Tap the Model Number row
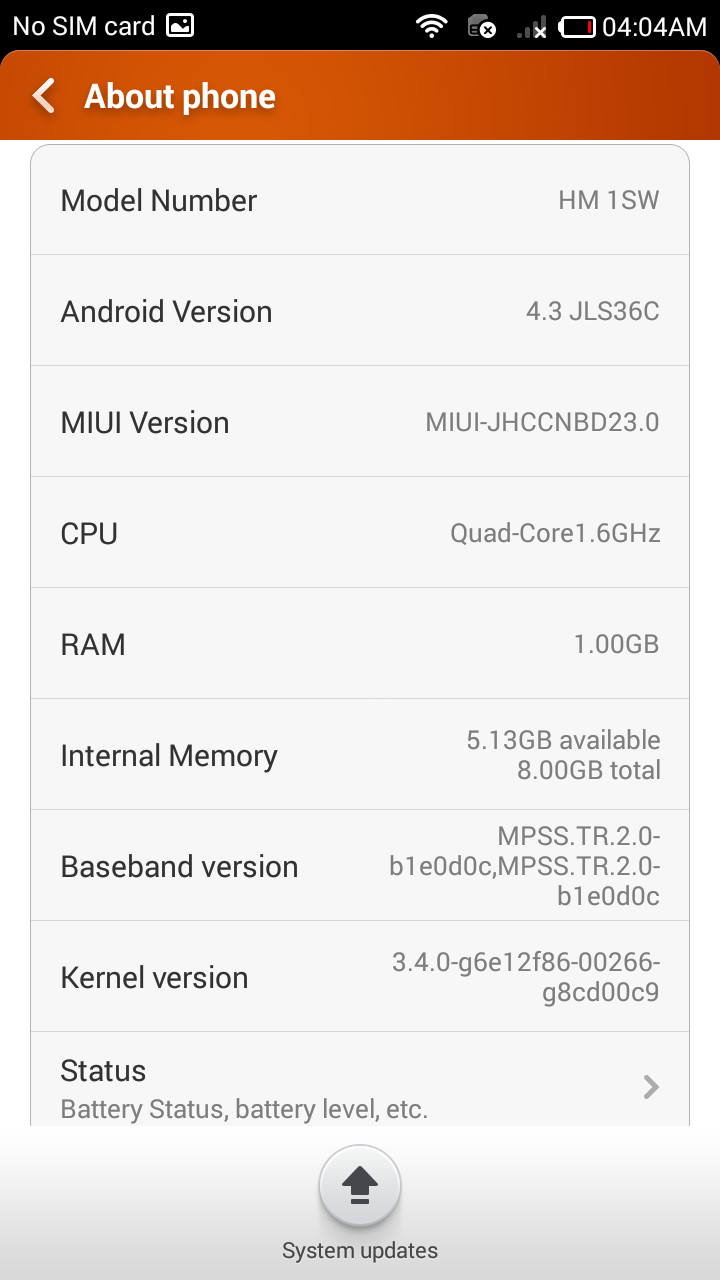Screen dimensions: 720x1280 [360, 200]
